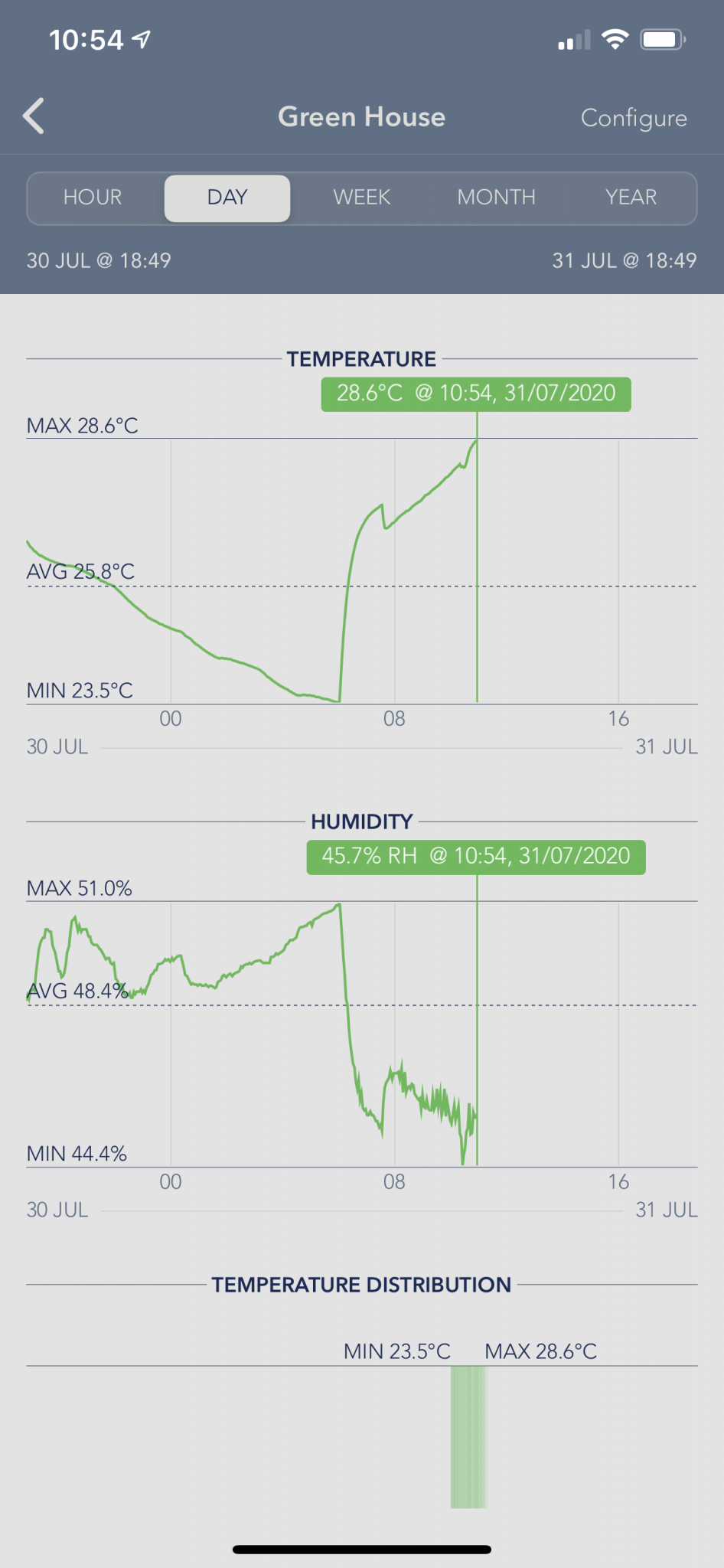Switch to the HOUR view

(x=93, y=198)
